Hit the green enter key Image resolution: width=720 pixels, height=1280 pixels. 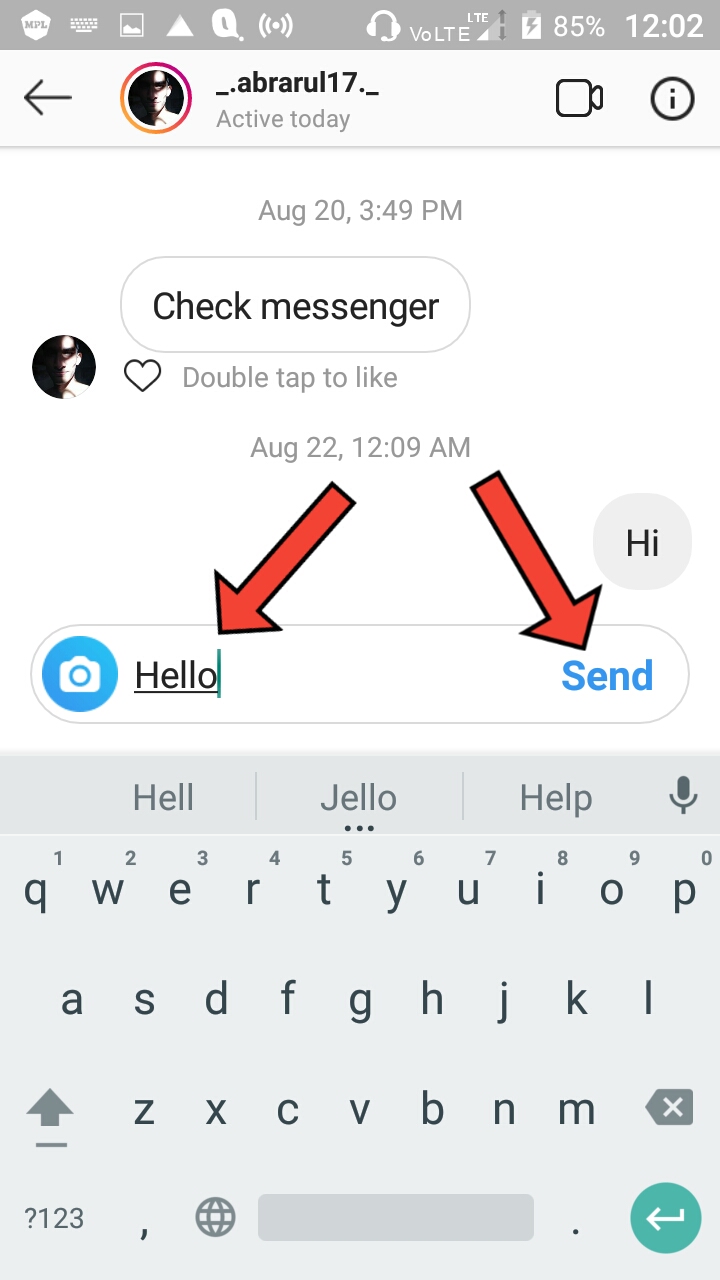665,1218
